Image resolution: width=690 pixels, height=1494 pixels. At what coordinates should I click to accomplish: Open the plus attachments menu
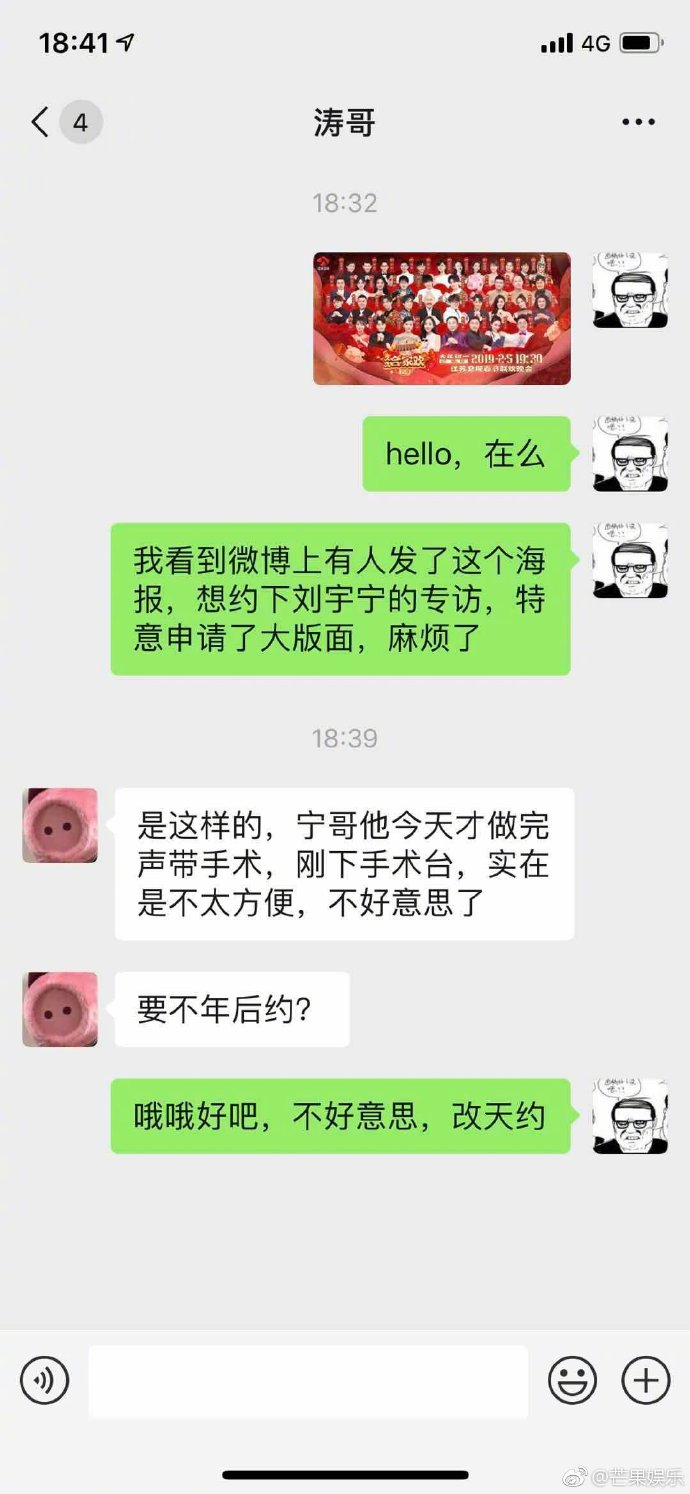pyautogui.click(x=646, y=1381)
